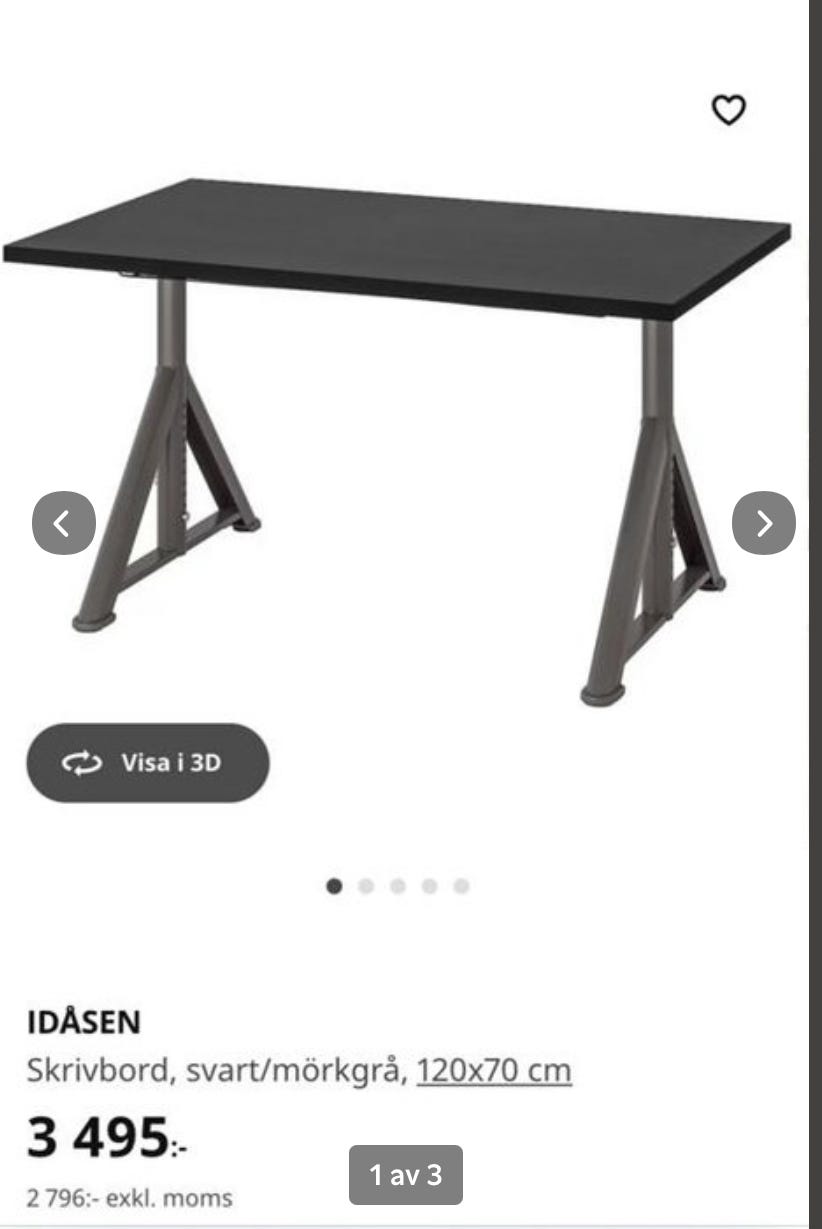
Task: Go back to the previous product image
Action: pos(64,523)
